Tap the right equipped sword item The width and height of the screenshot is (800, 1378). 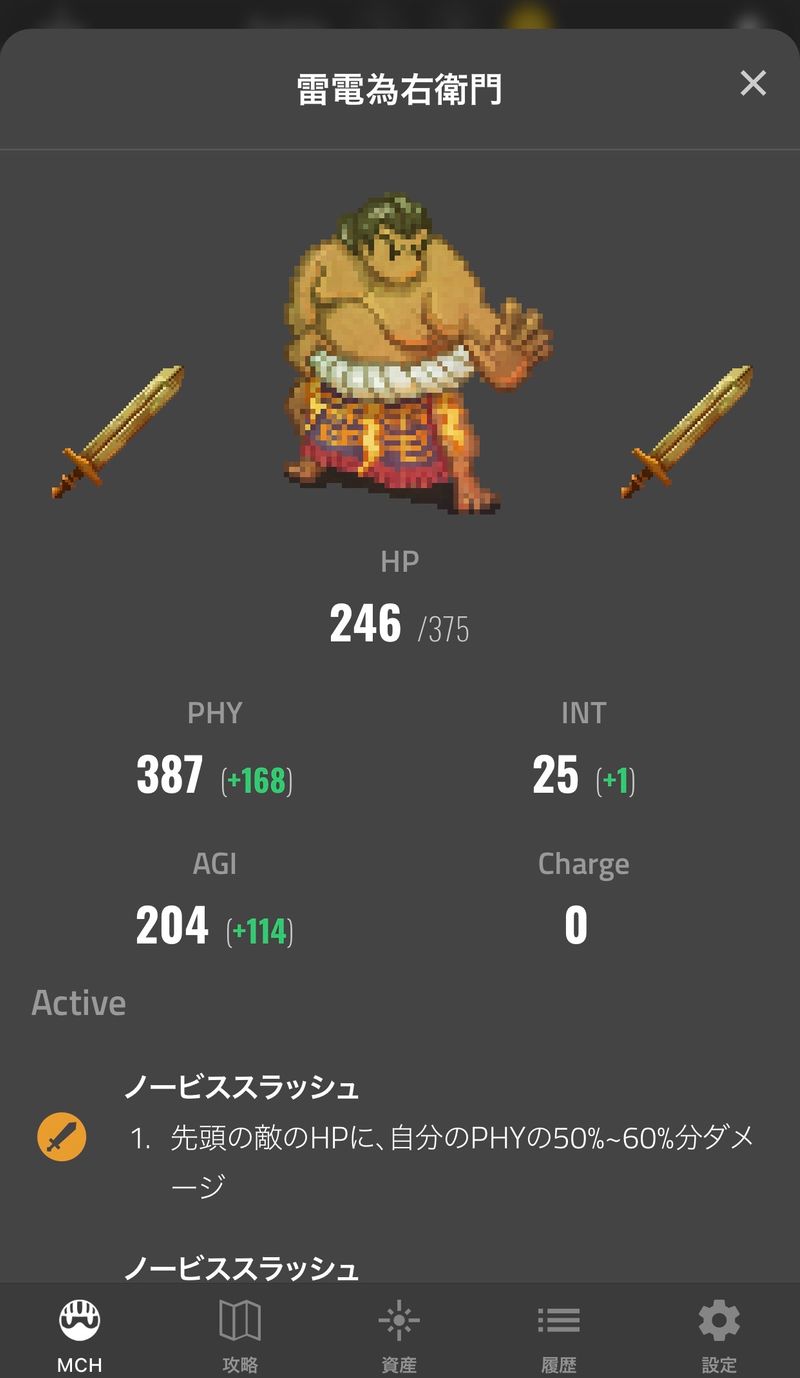[x=686, y=432]
